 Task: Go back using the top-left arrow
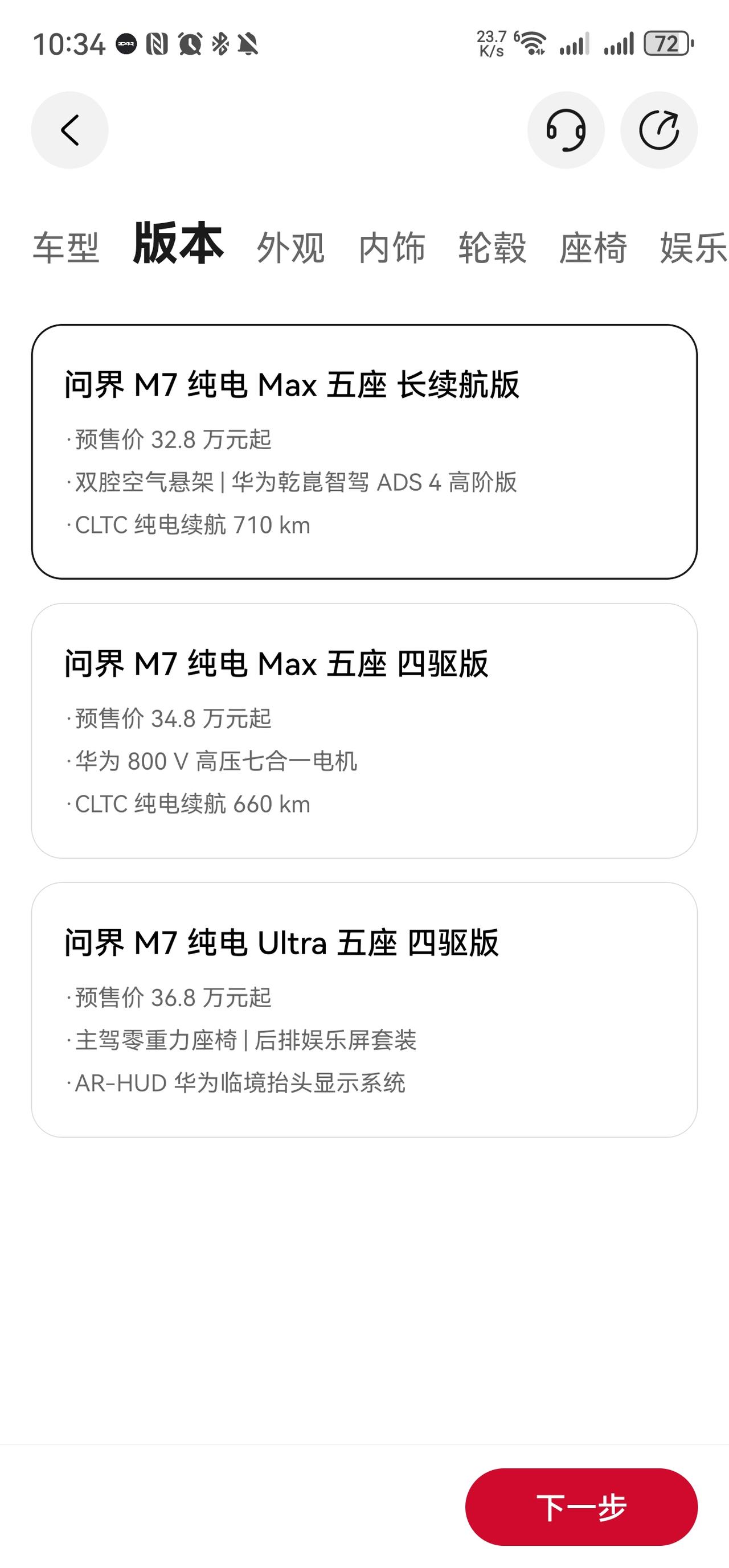click(x=69, y=130)
